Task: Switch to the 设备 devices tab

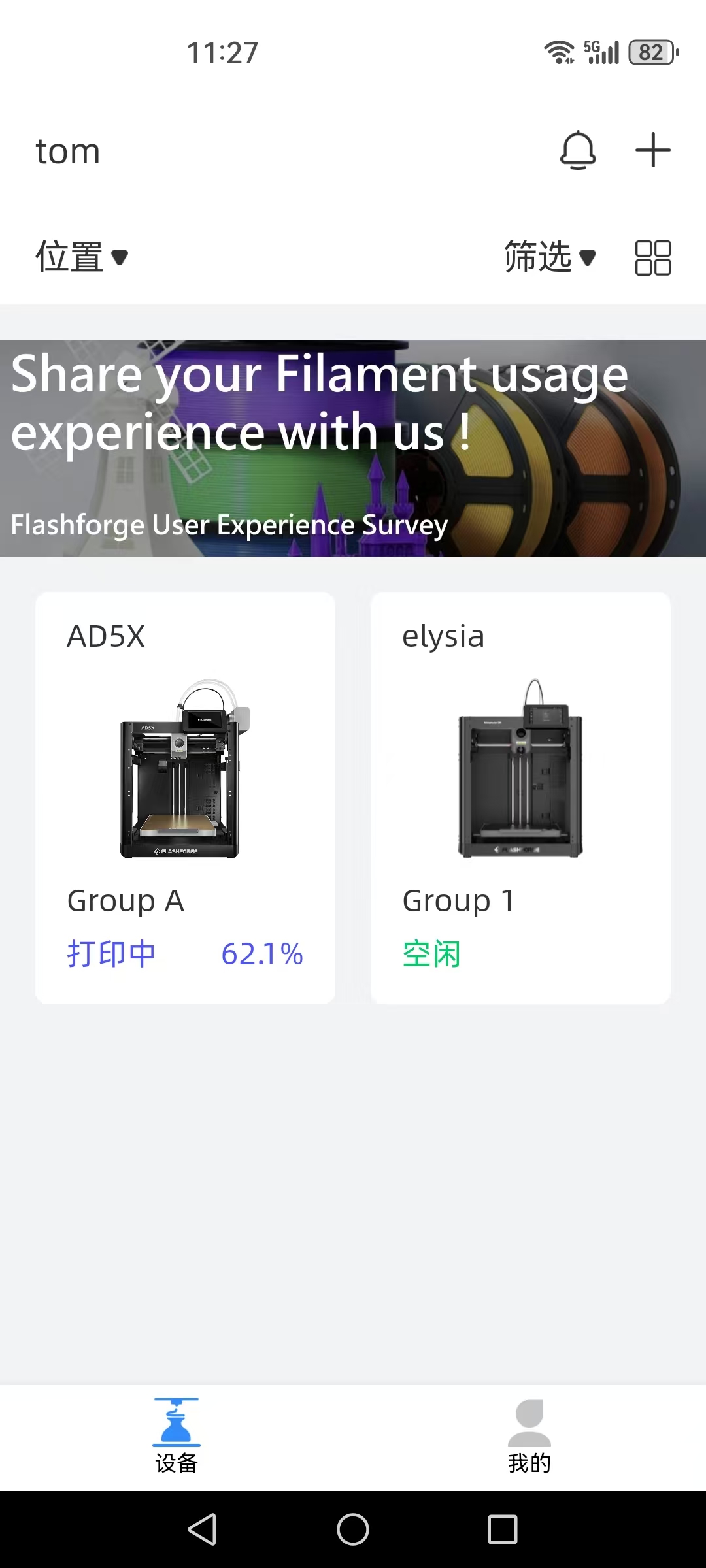Action: (x=176, y=1437)
